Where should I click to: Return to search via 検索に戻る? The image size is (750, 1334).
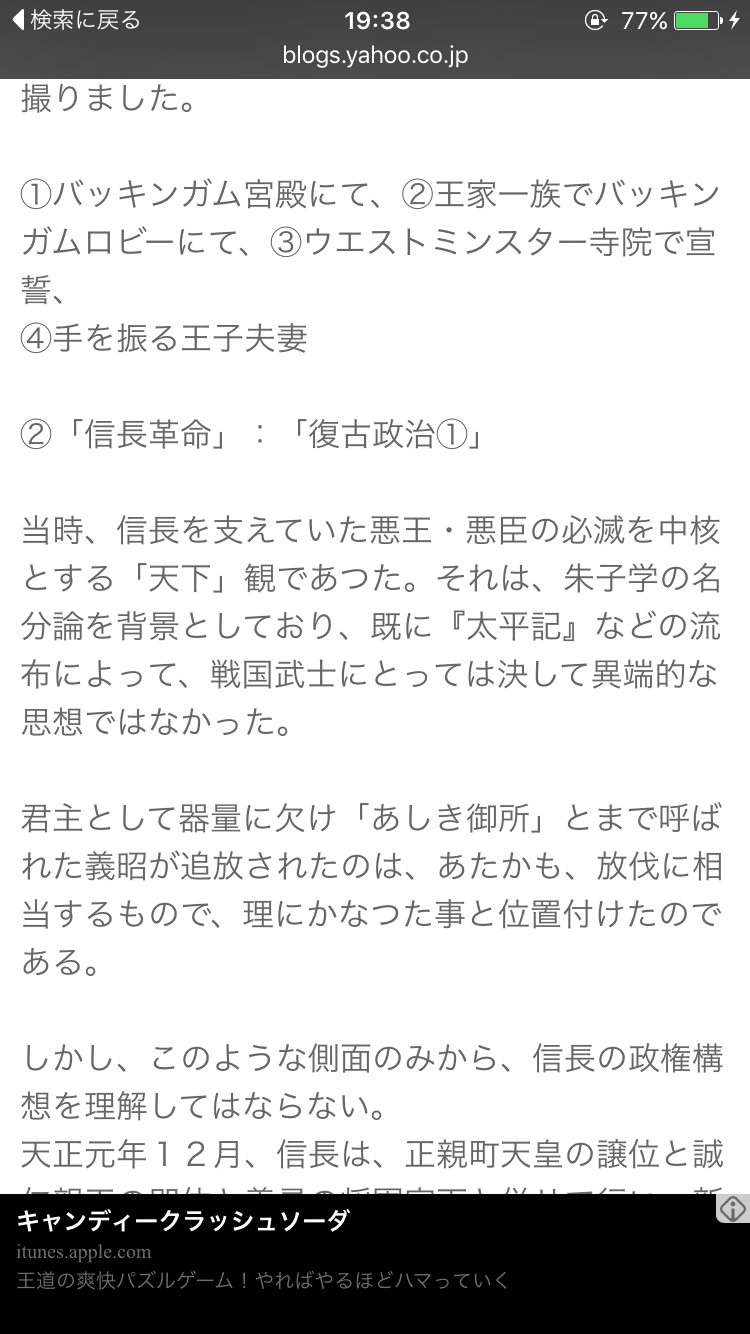[76, 20]
